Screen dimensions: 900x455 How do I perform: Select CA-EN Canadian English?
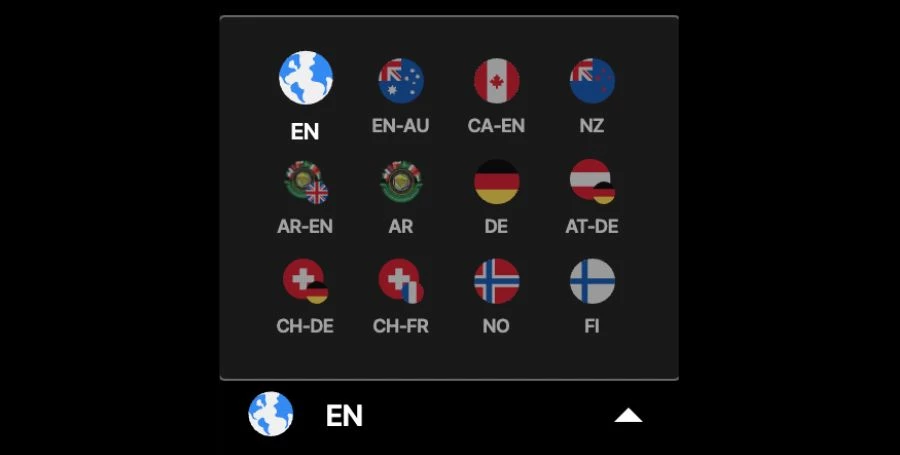tap(496, 95)
